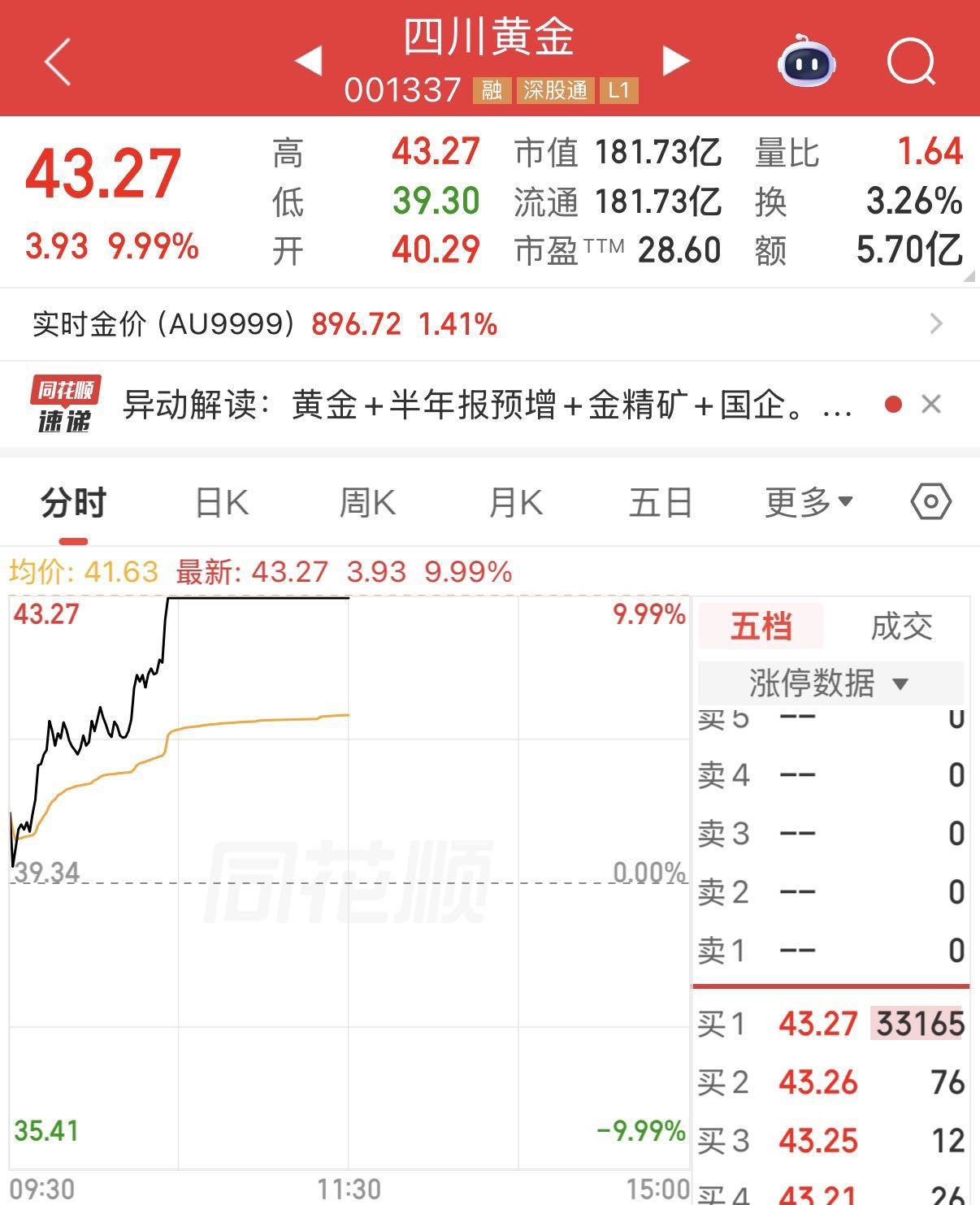The height and width of the screenshot is (1205, 980).
Task: Expand the 更多 chart options dropdown
Action: tap(809, 503)
